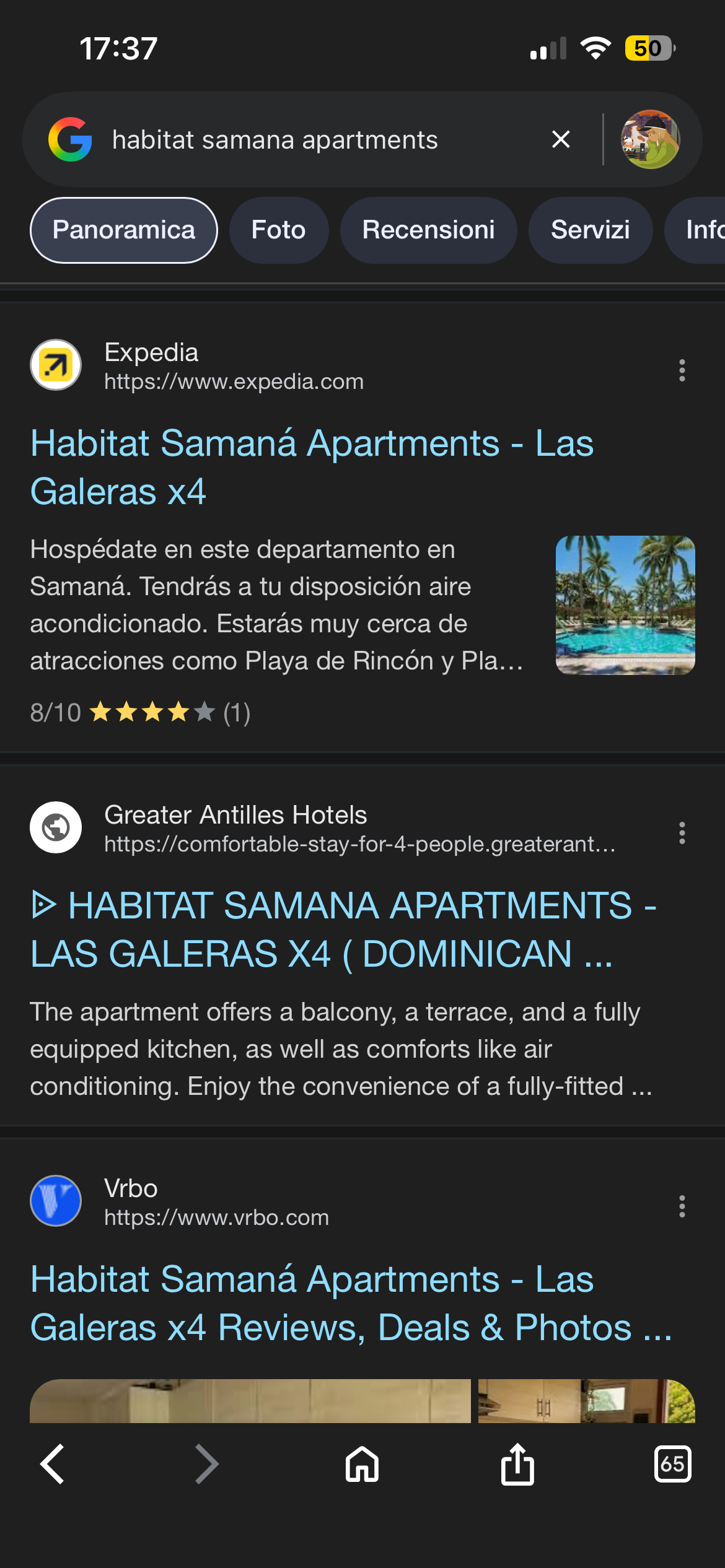Open overflow menu for the Expedia result
This screenshot has width=725, height=1568.
[x=682, y=370]
